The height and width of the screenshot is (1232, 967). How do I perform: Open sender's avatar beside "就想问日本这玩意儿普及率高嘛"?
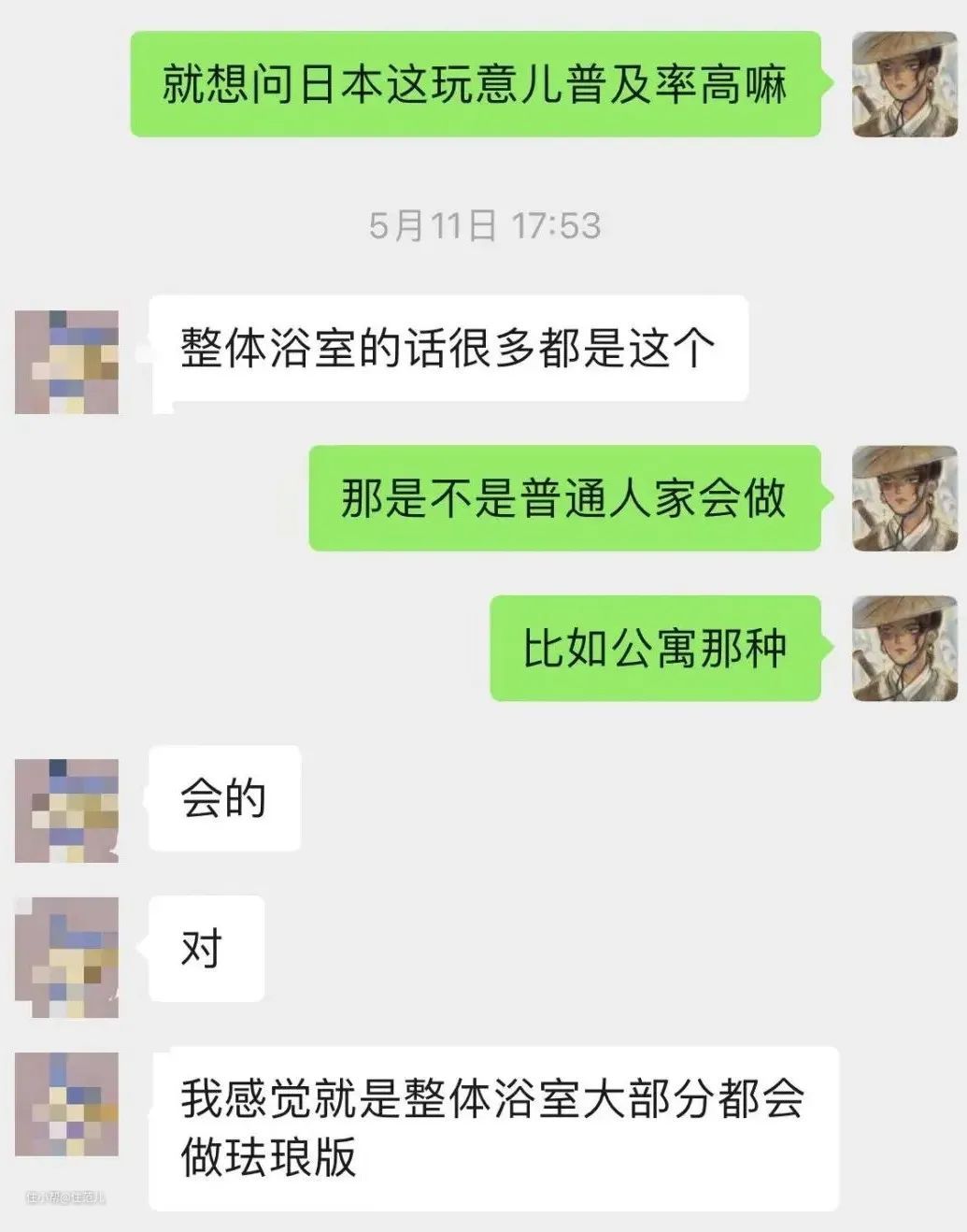904,85
